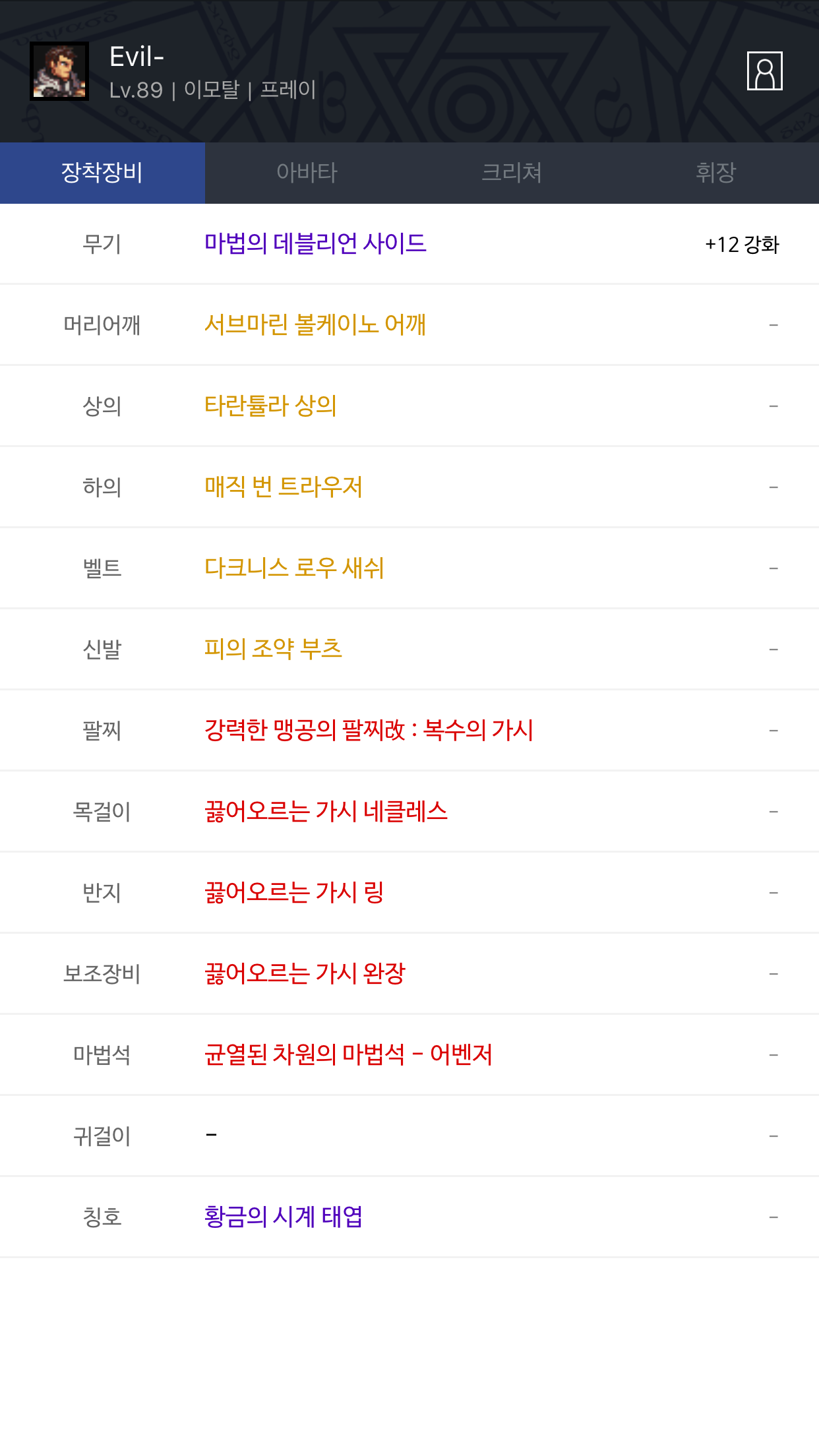Switch to the 휘장 tab

click(x=716, y=173)
